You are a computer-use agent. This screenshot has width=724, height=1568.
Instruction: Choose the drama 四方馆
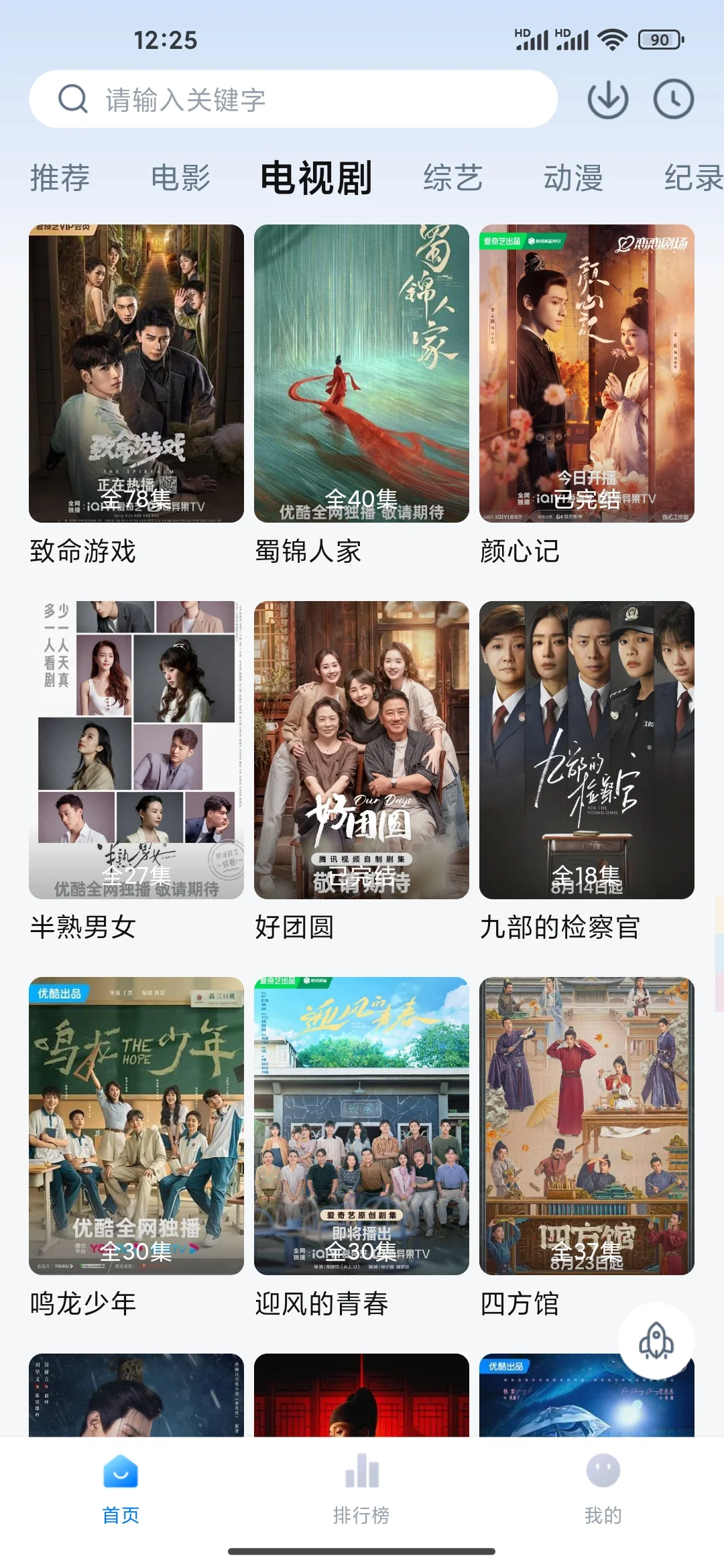tap(587, 1126)
